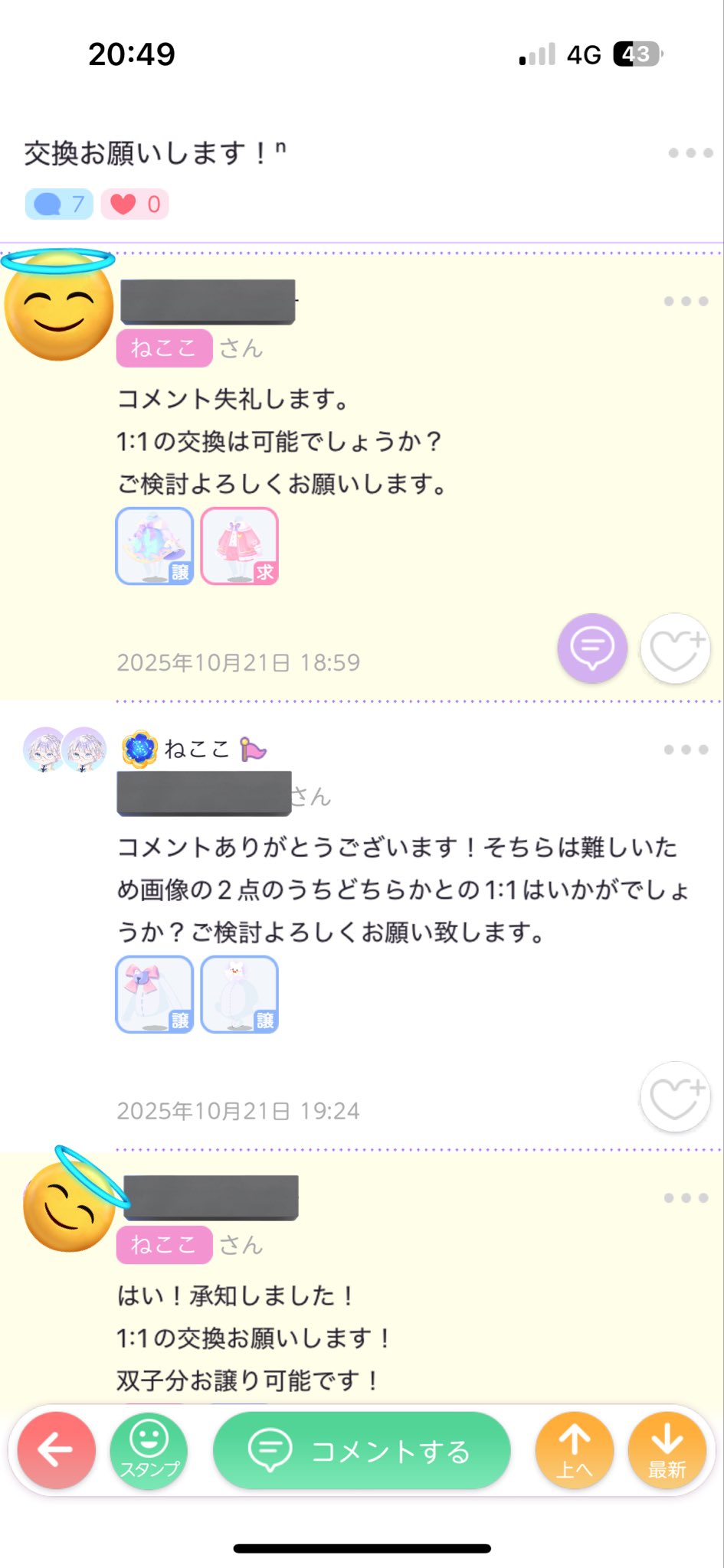Open options for the third comment
Image resolution: width=724 pixels, height=1568 pixels.
pos(686,1197)
